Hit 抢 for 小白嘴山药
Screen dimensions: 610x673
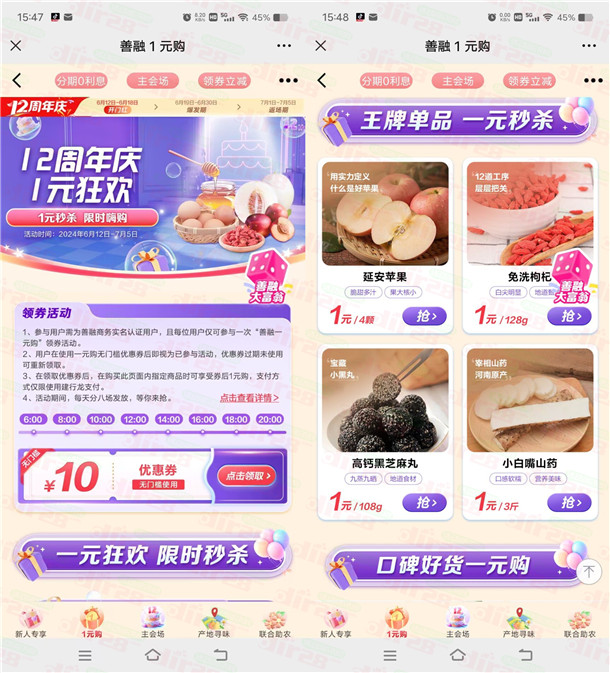[x=569, y=502]
